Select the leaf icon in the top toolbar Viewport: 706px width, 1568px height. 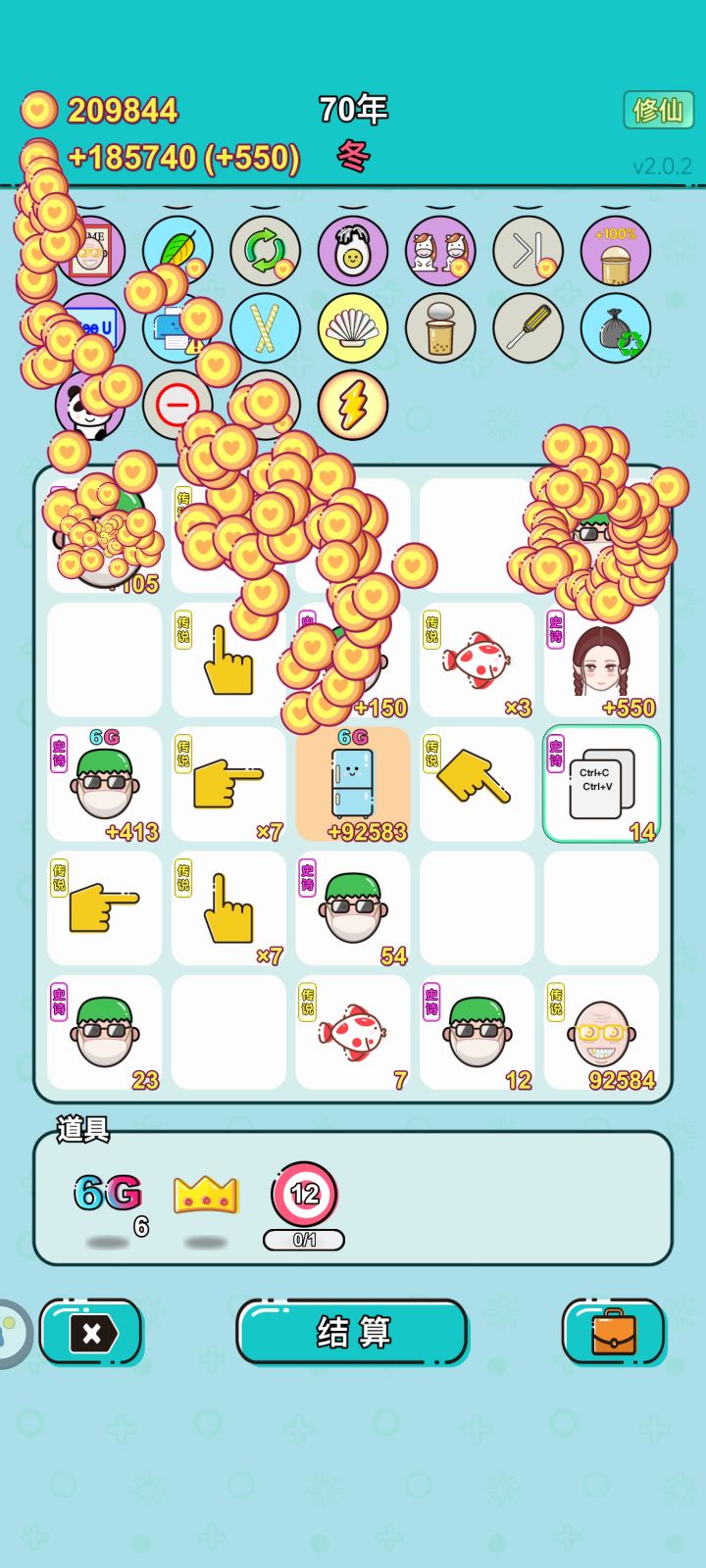pyautogui.click(x=178, y=252)
